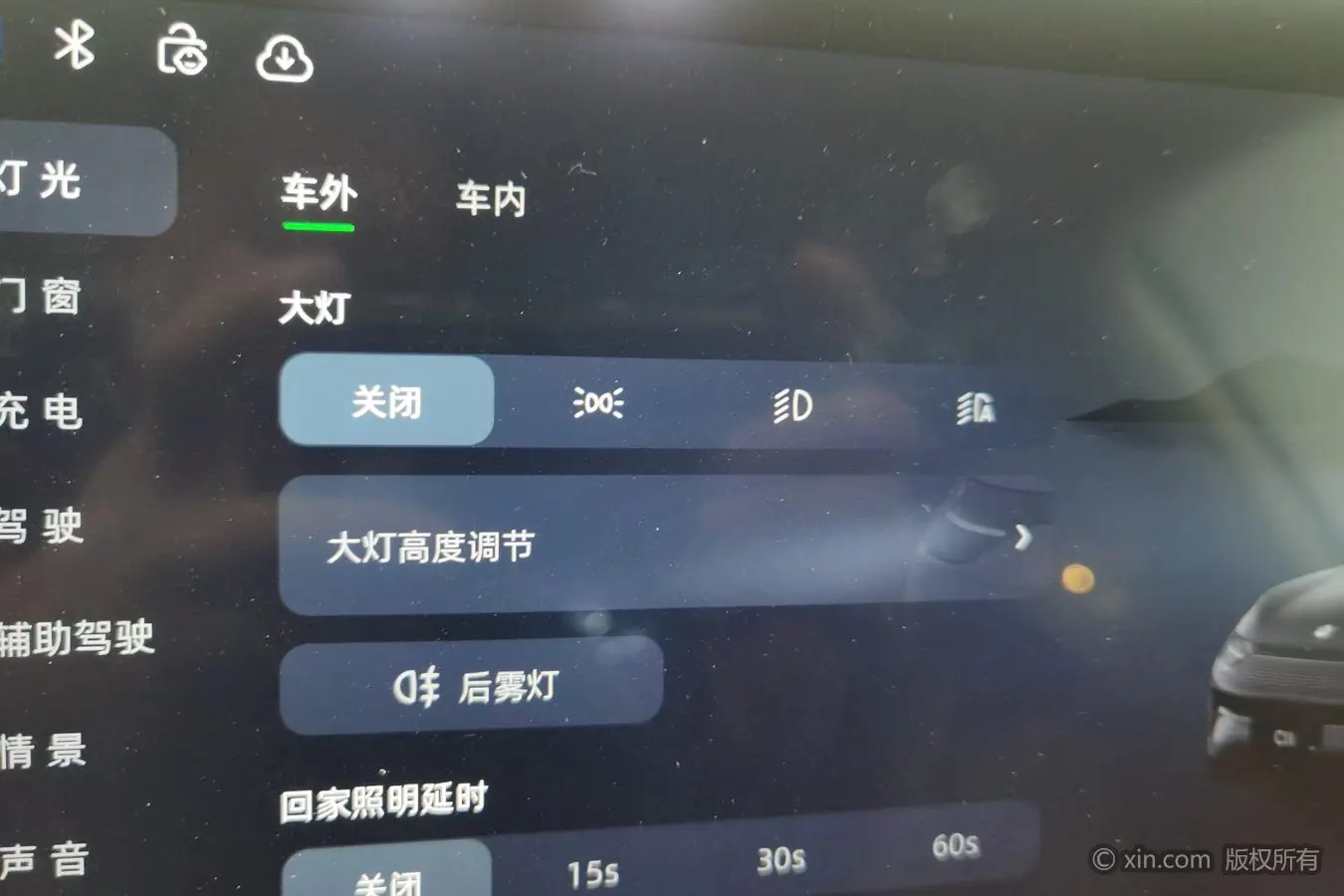The width and height of the screenshot is (1344, 896).
Task: Set headlights to 关闭
Action: coord(386,402)
